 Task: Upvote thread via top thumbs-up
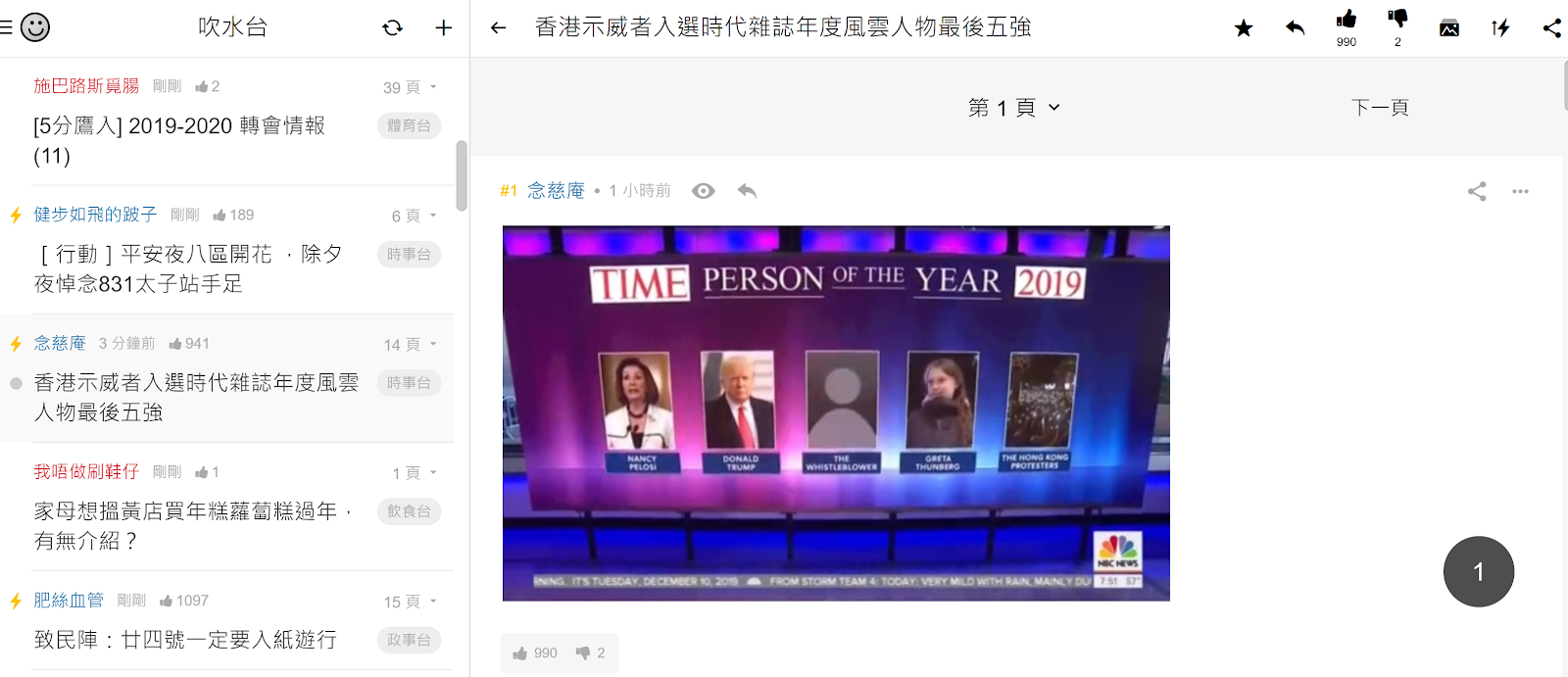coord(1347,20)
